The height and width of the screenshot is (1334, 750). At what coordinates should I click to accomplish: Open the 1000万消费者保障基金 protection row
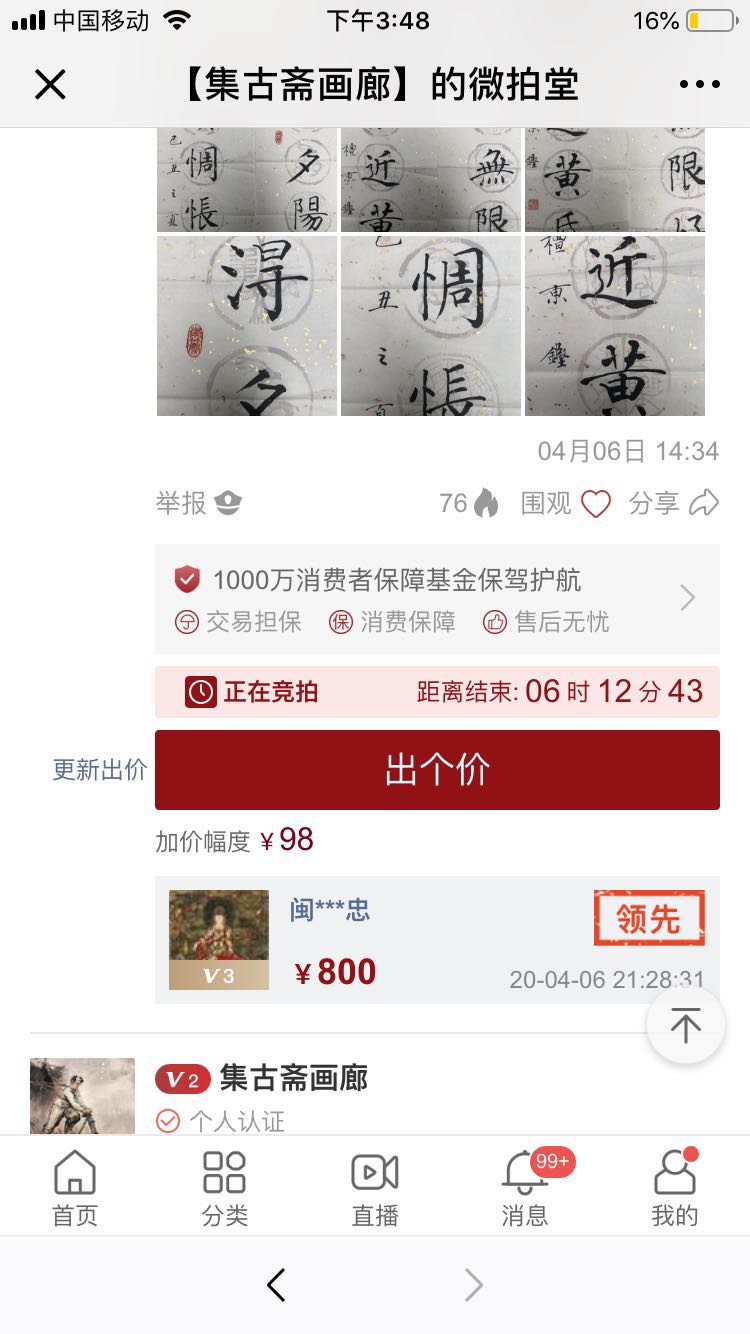437,598
